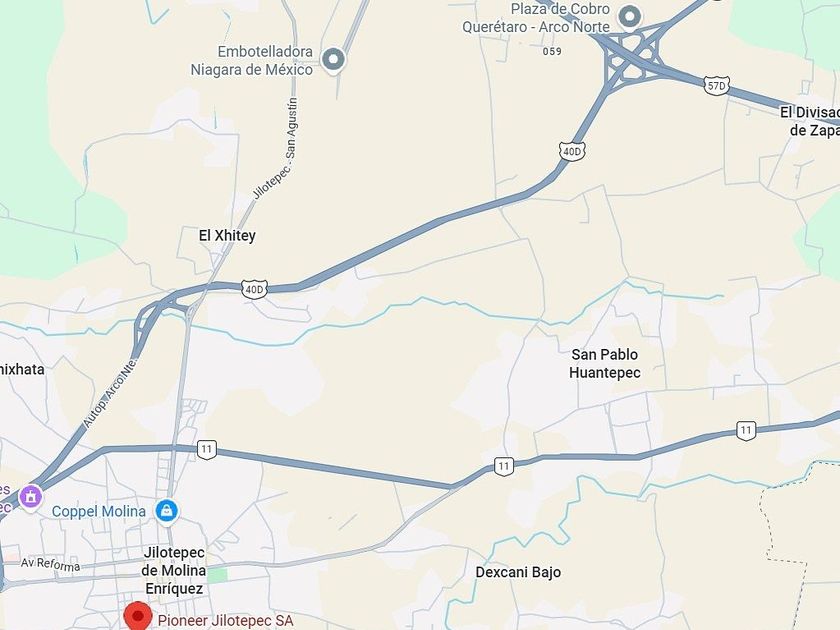This screenshot has height=630, width=840.
Task: Select the purple shopping pin at left edge
Action: (x=31, y=495)
